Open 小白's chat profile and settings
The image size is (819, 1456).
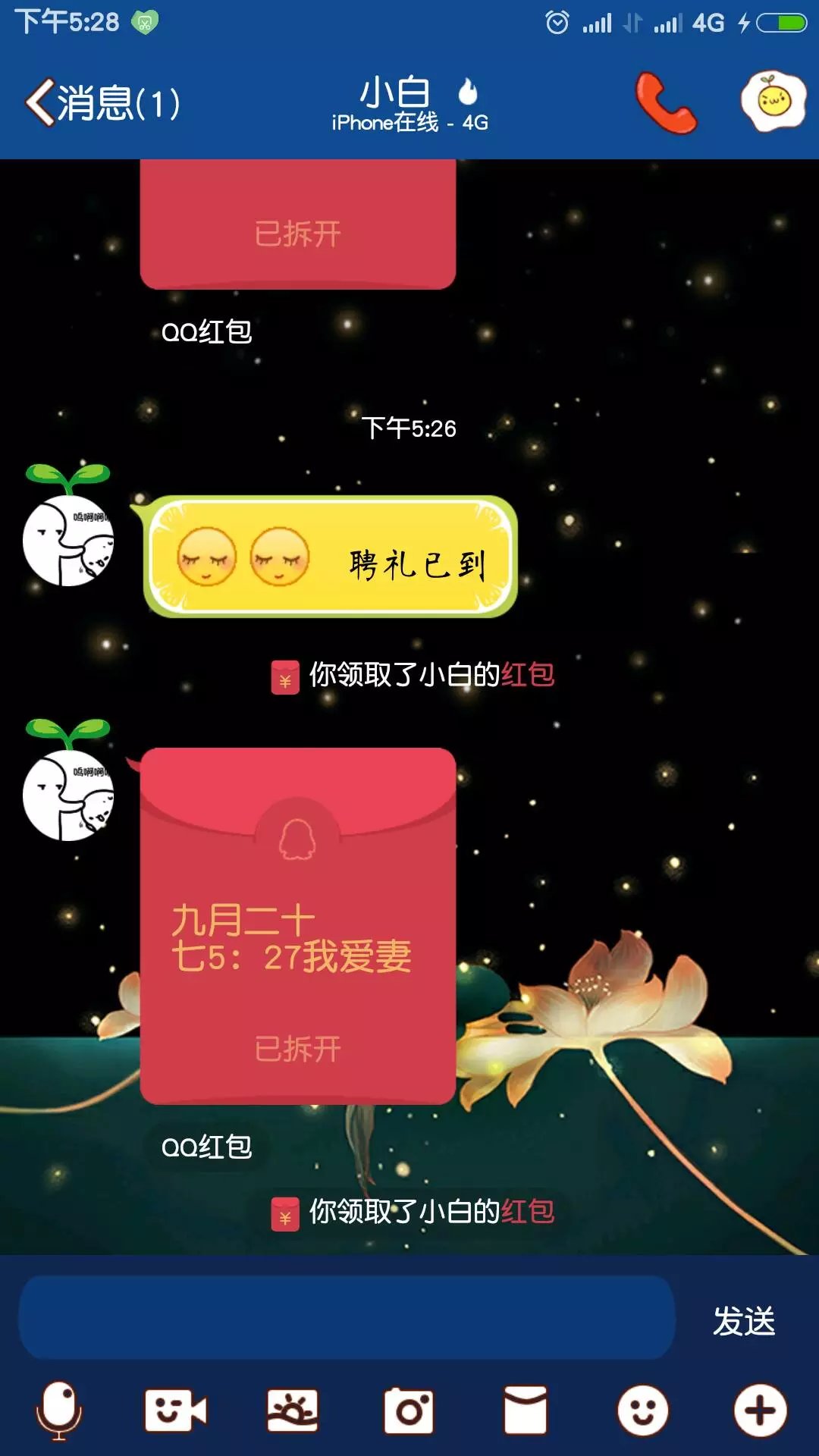coord(773,101)
